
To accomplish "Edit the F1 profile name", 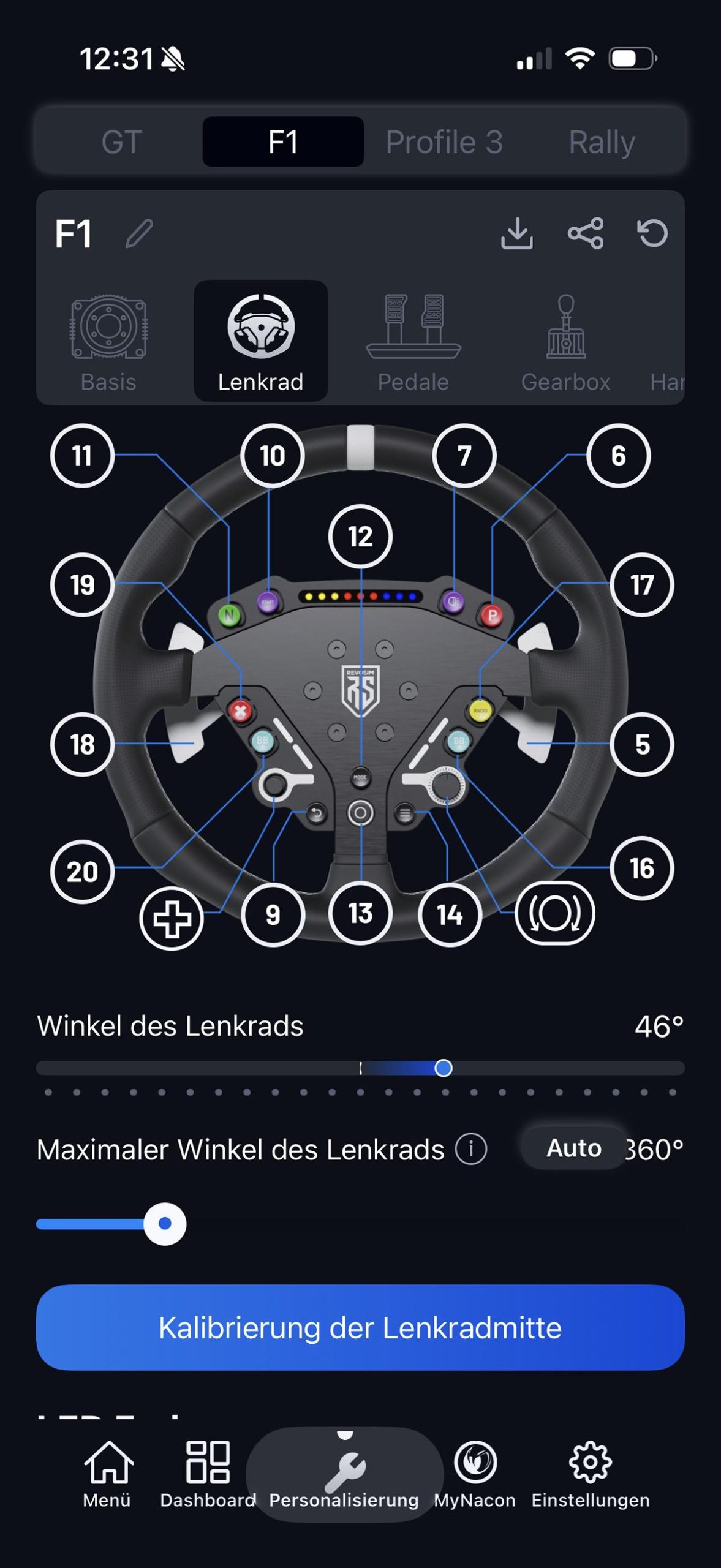I will (140, 233).
